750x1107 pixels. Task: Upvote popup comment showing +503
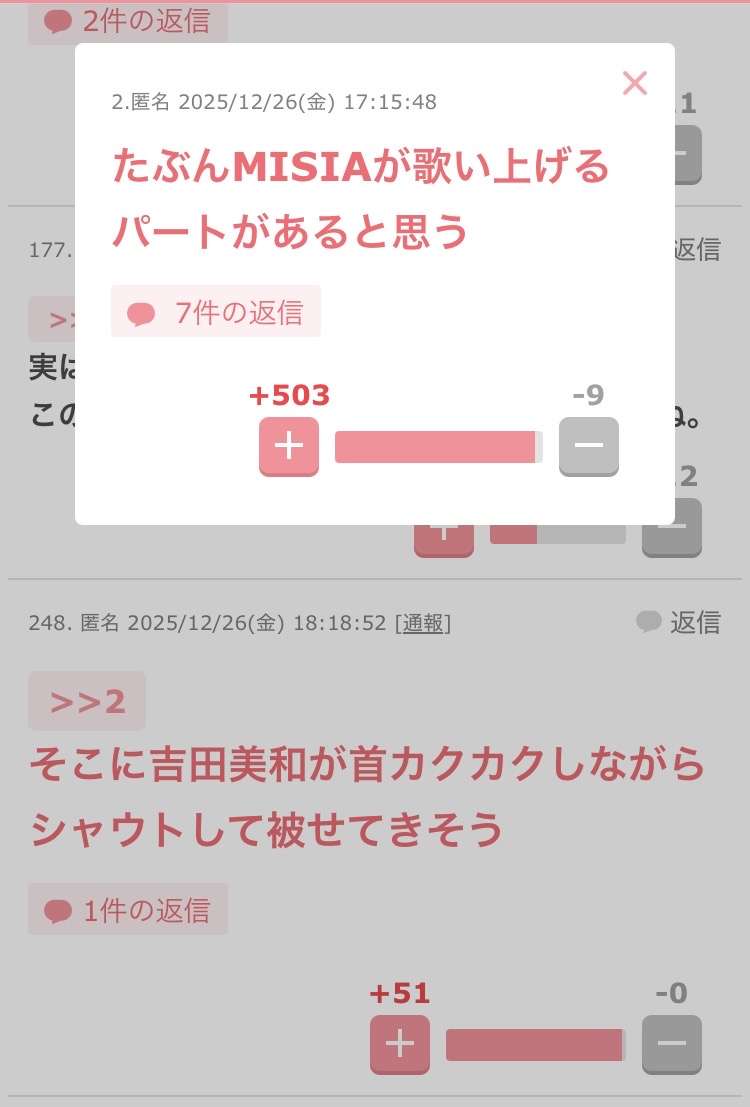click(x=288, y=446)
